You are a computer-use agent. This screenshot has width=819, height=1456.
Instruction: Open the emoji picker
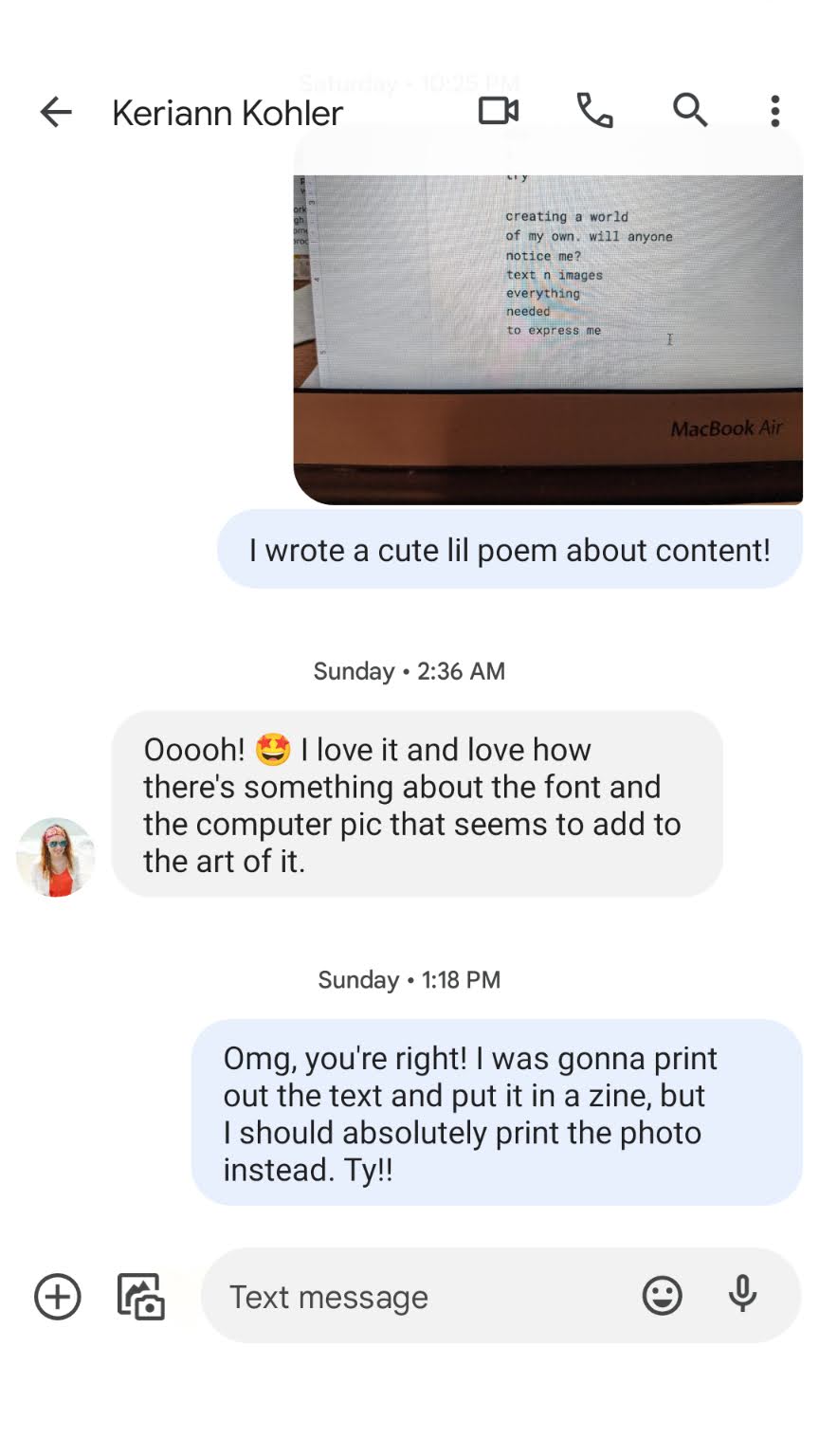click(x=662, y=1295)
